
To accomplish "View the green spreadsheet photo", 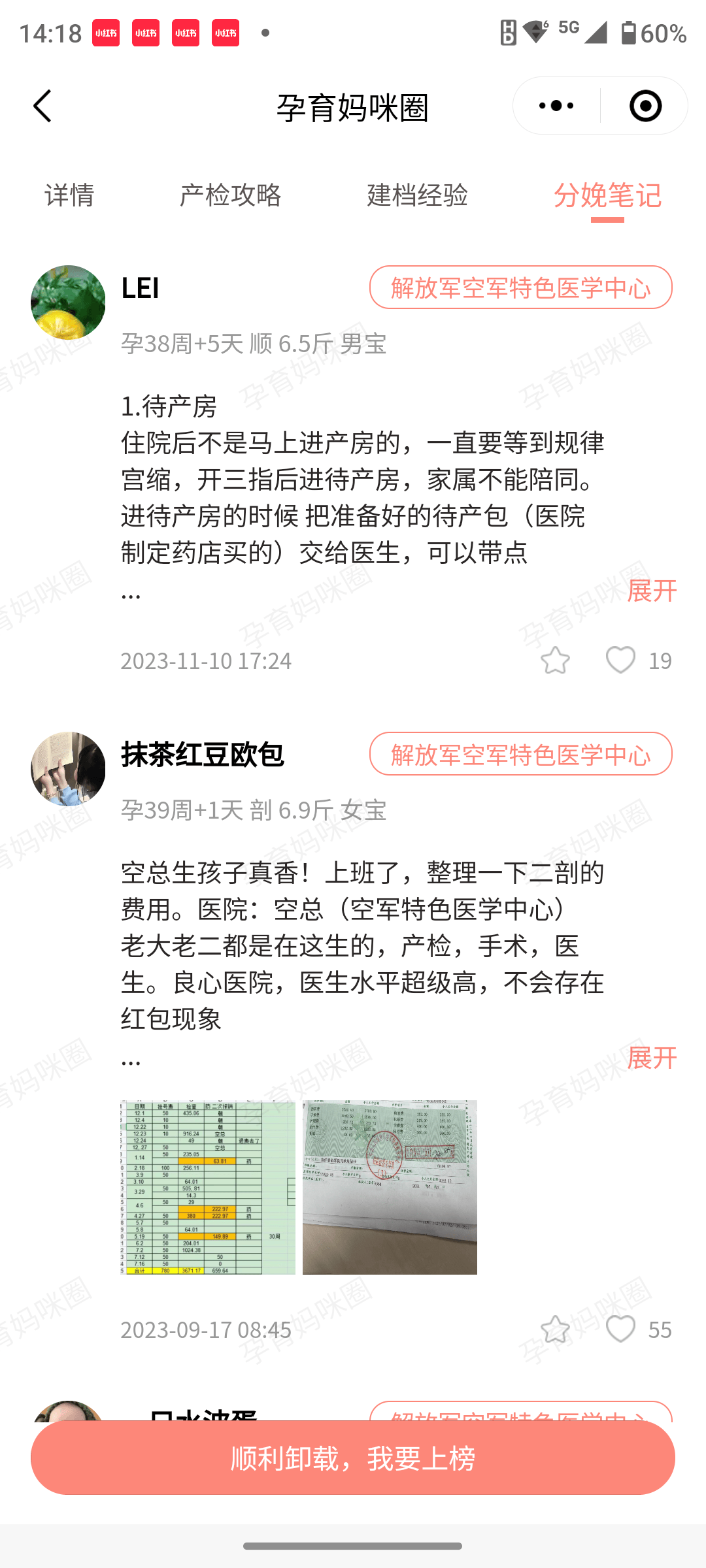I will coord(208,1187).
